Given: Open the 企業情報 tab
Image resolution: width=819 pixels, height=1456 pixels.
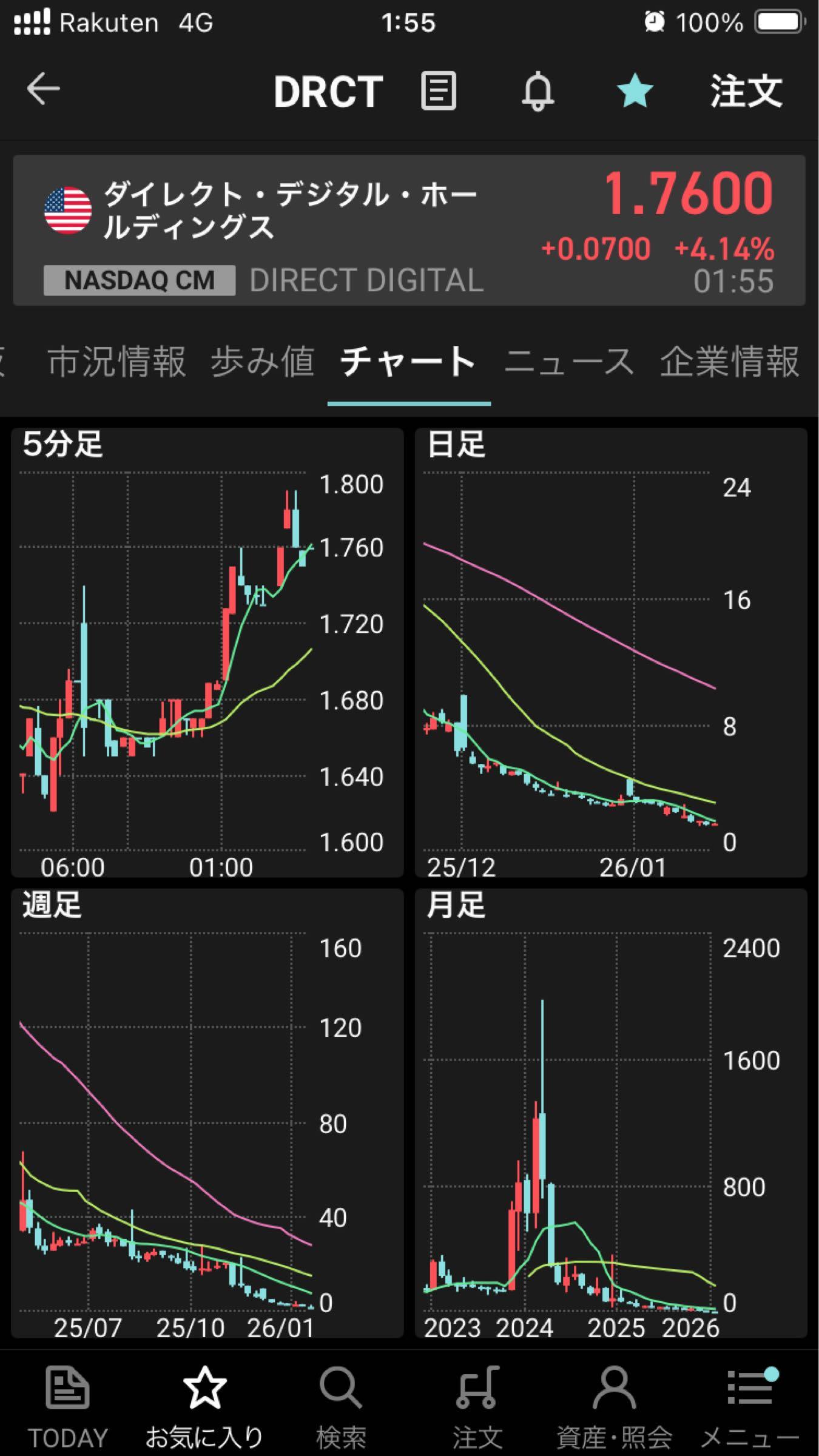Looking at the screenshot, I should point(730,360).
